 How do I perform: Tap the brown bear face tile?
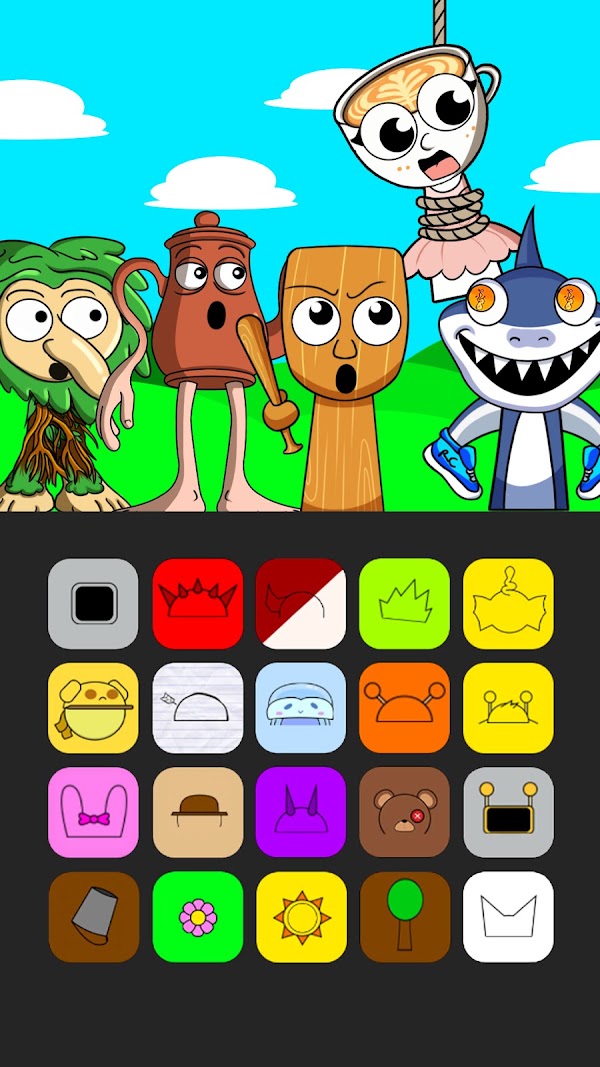pos(405,812)
